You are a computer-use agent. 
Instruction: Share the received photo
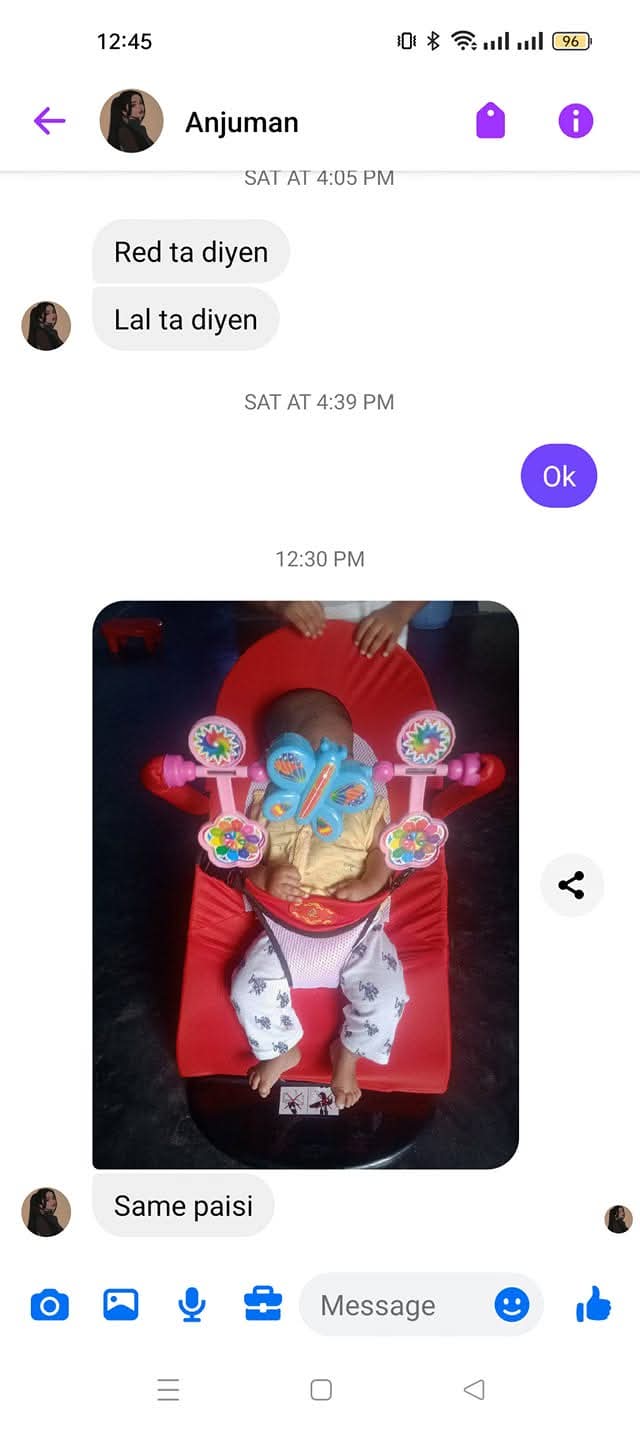571,885
